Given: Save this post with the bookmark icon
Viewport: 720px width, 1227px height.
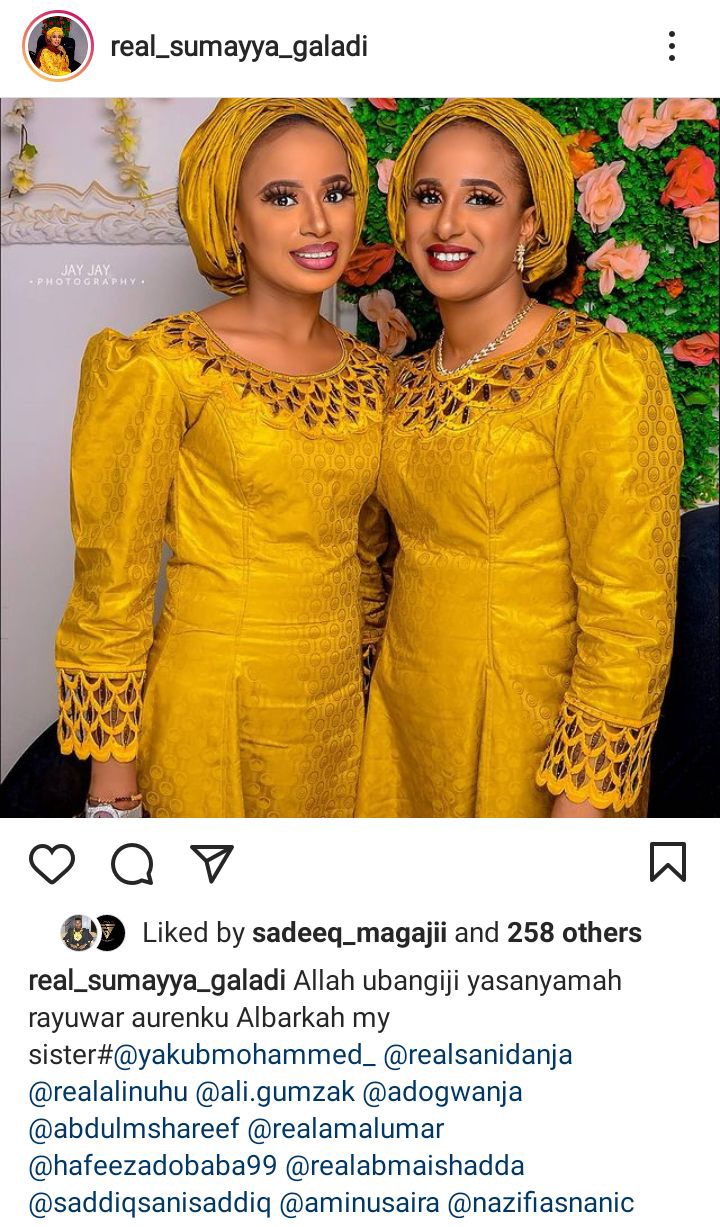Looking at the screenshot, I should tap(667, 862).
